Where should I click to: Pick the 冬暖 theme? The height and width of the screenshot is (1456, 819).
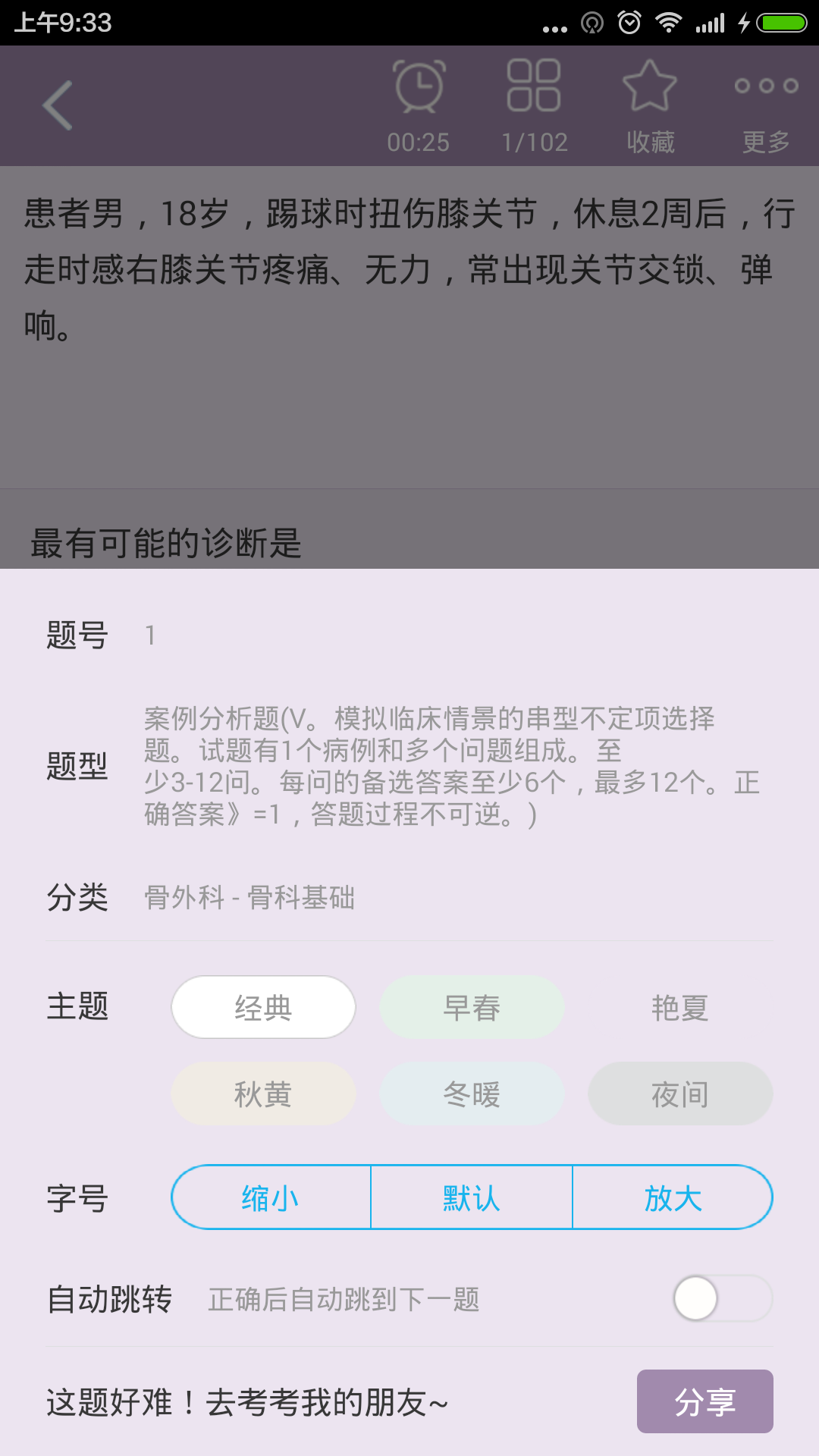(472, 1094)
